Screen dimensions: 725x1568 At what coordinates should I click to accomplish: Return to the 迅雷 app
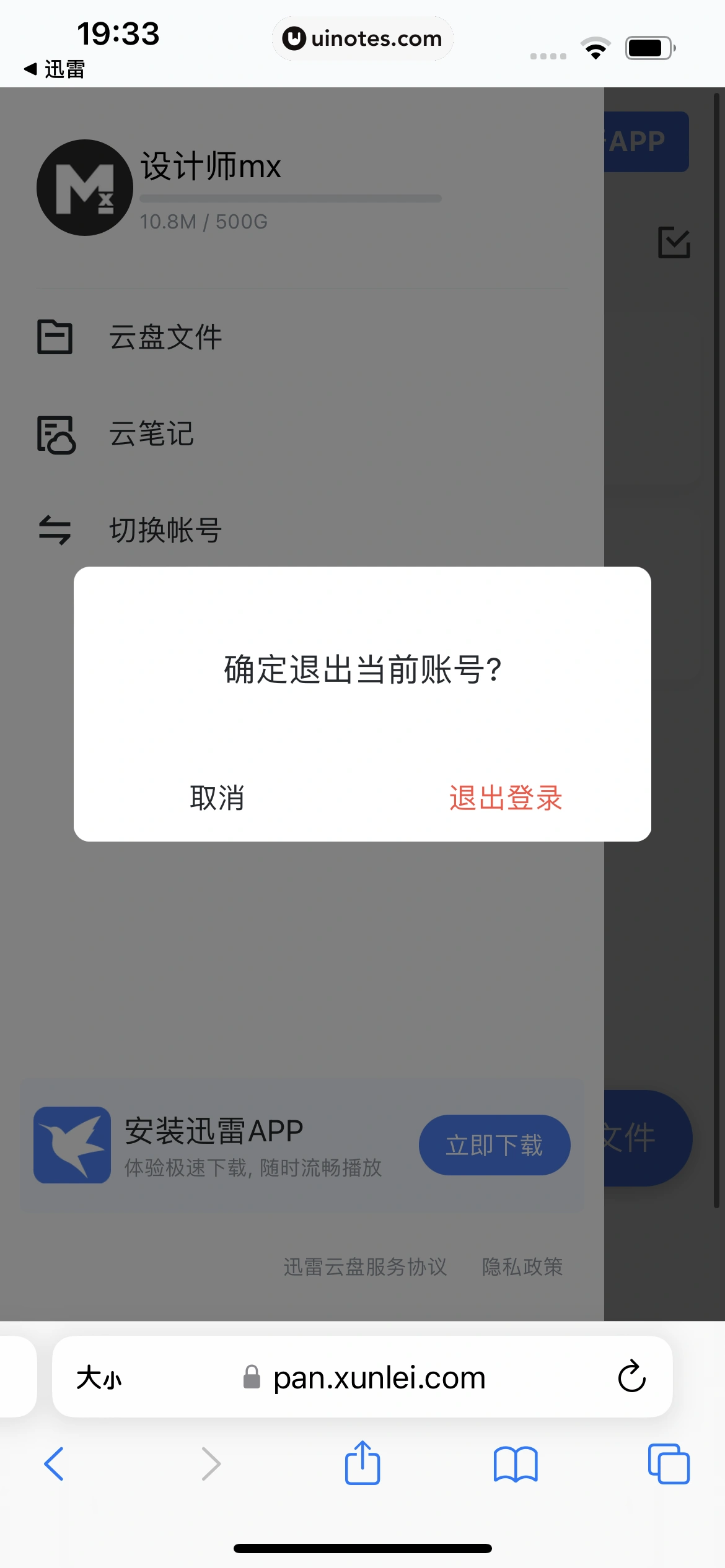(55, 69)
